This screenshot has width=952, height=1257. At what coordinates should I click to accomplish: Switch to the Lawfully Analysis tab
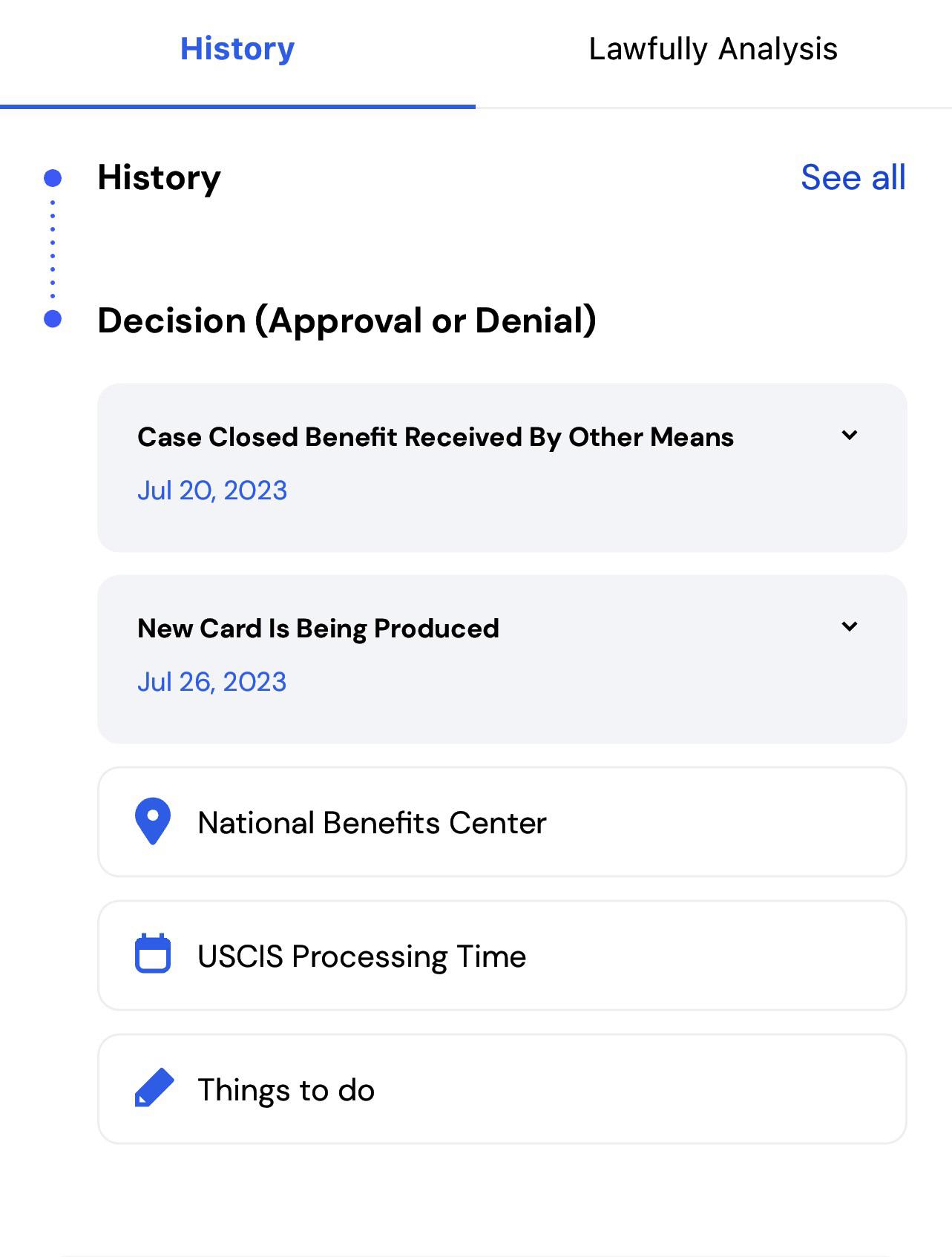pyautogui.click(x=713, y=49)
